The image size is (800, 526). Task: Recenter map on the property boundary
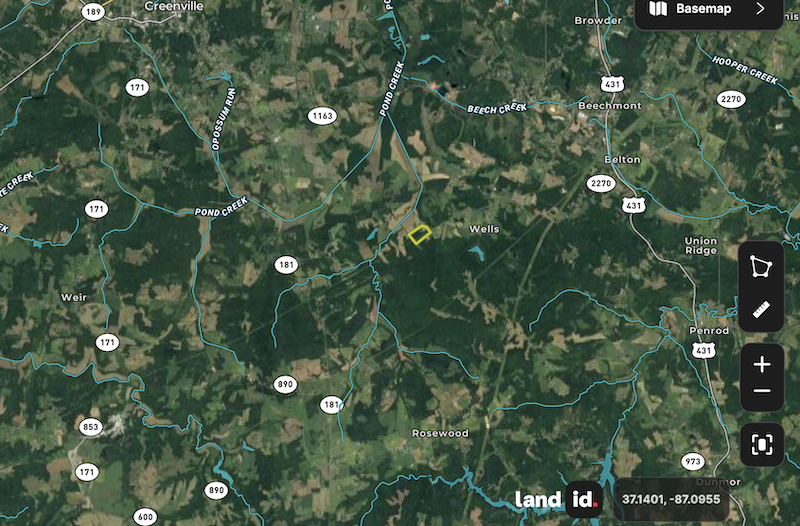pos(762,444)
